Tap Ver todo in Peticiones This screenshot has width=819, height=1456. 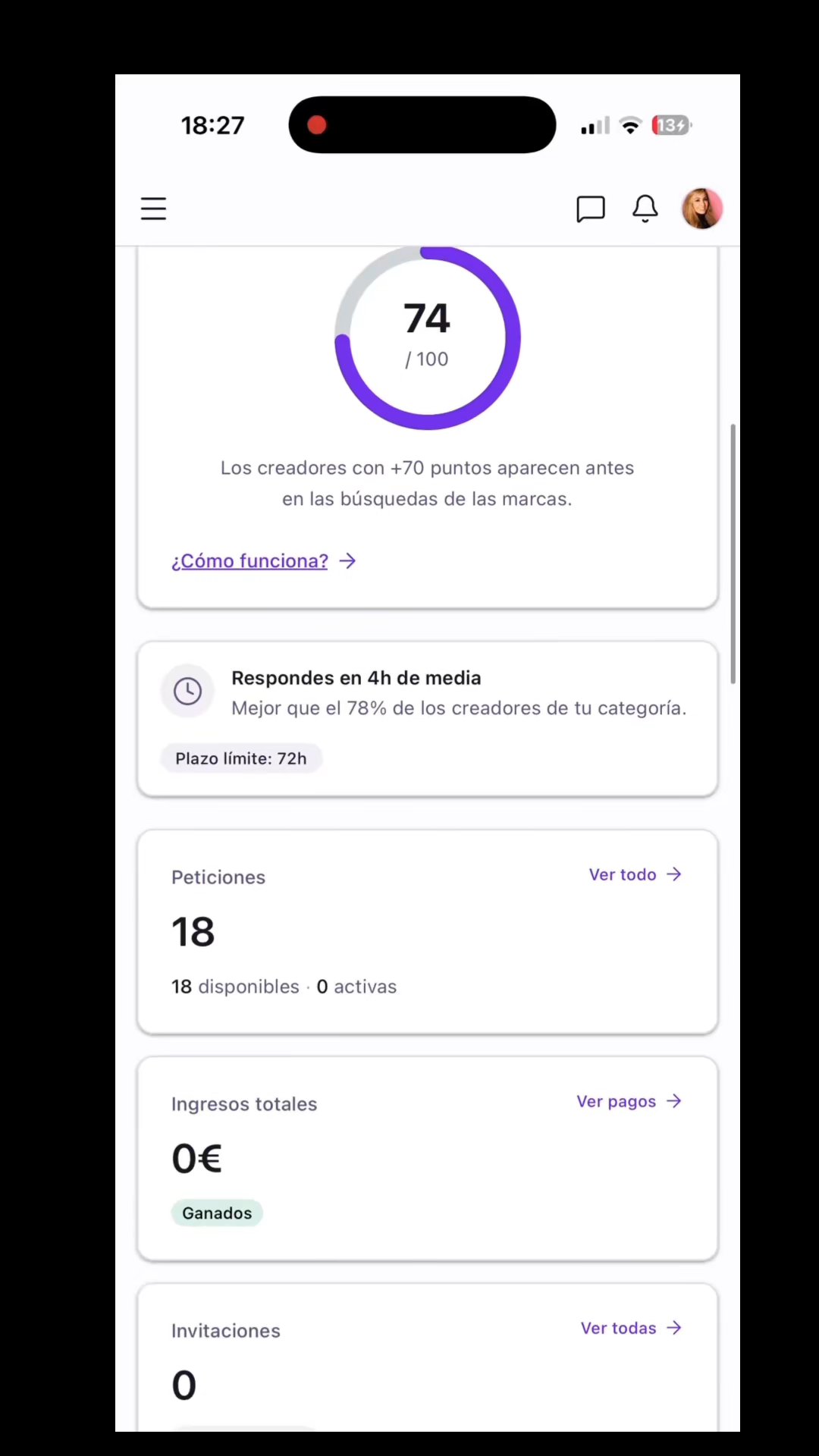[x=635, y=874]
